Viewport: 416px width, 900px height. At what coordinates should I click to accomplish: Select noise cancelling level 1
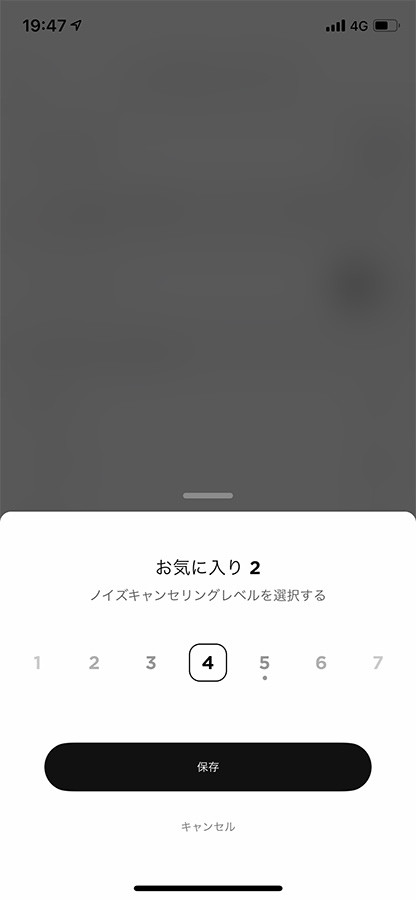coord(37,663)
